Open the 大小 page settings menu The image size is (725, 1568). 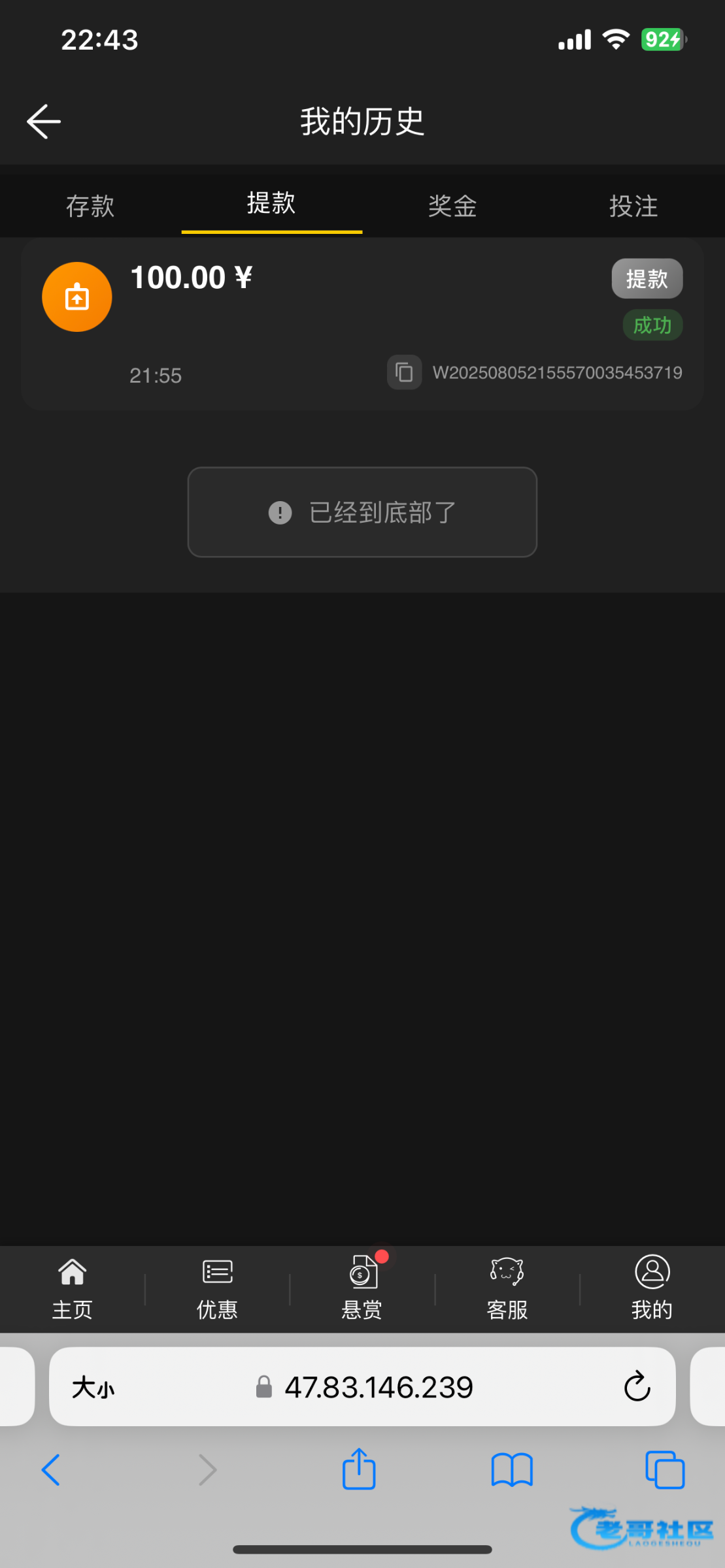click(x=93, y=1386)
